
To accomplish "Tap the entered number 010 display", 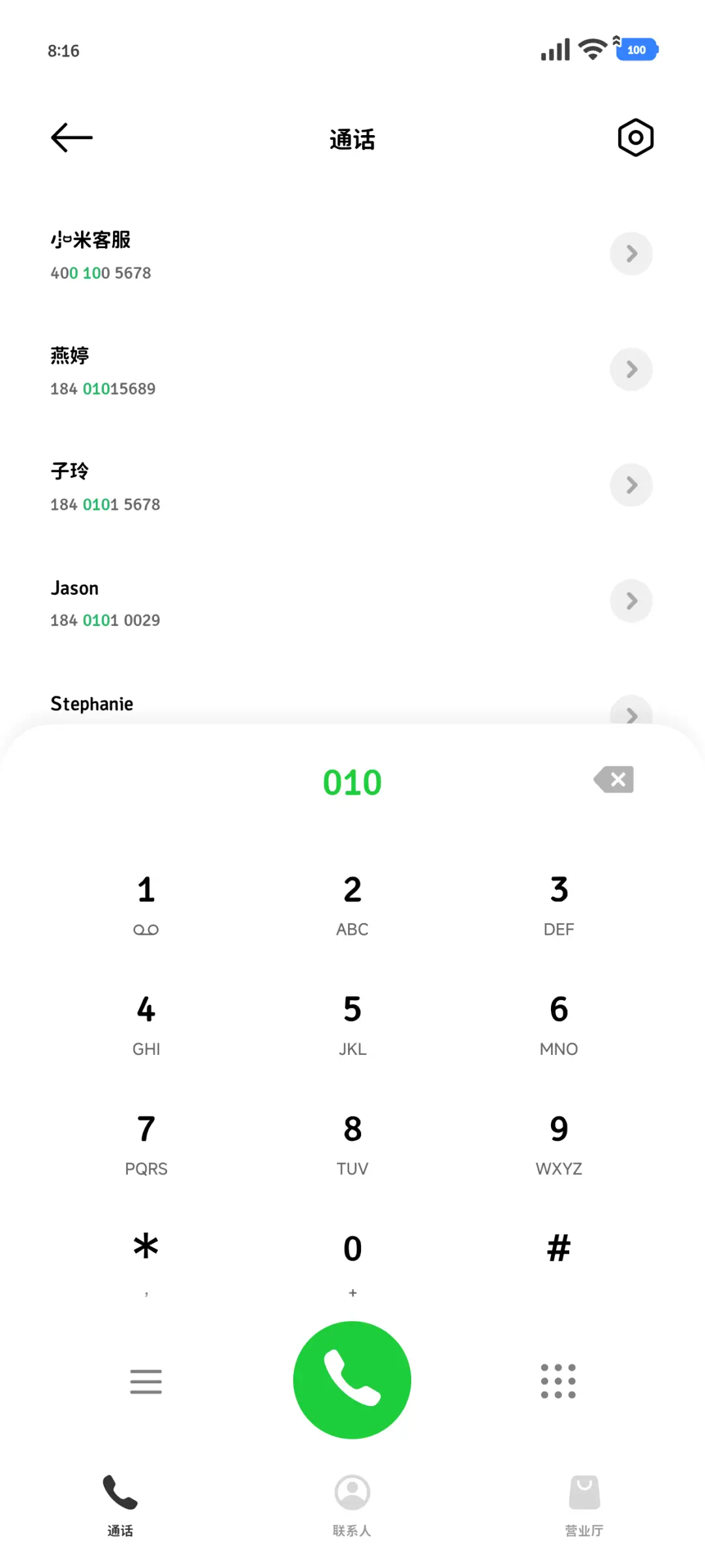I will click(352, 781).
